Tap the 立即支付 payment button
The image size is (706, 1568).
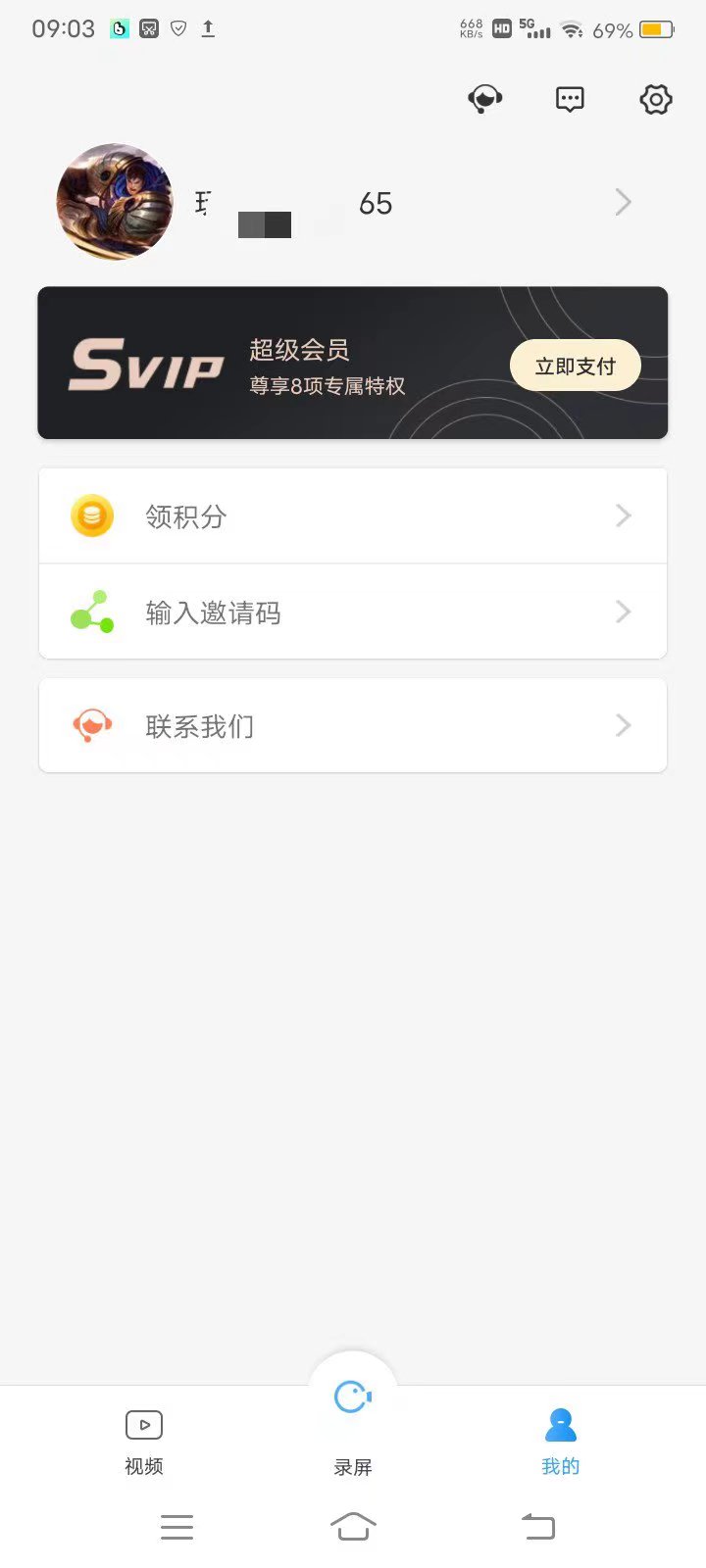575,365
